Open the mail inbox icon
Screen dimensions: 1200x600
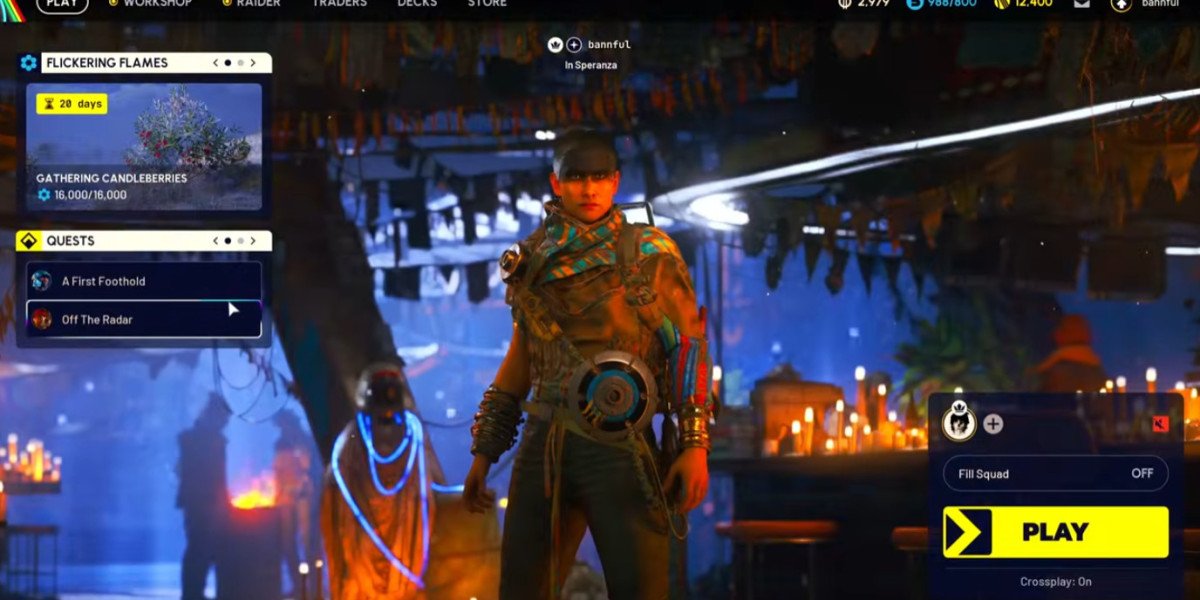point(1082,3)
